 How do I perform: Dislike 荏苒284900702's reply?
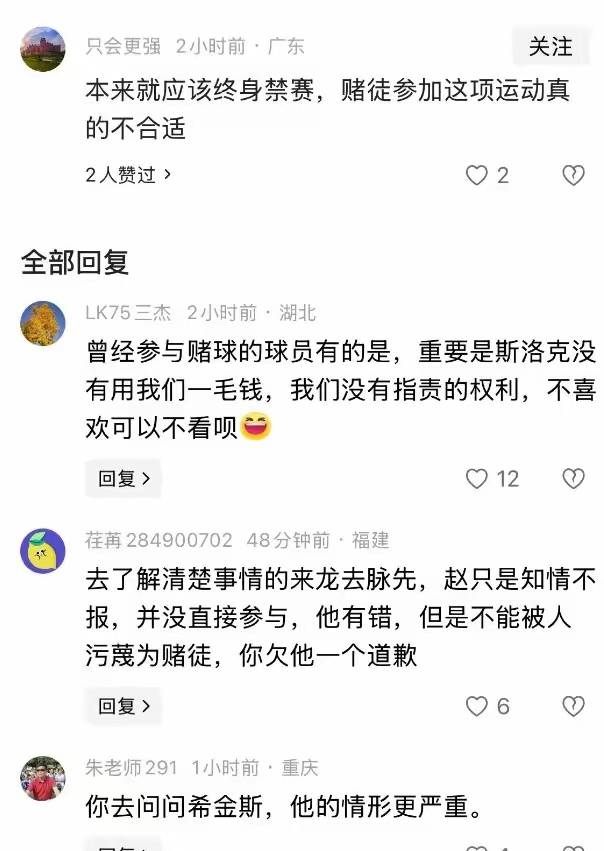pos(572,706)
